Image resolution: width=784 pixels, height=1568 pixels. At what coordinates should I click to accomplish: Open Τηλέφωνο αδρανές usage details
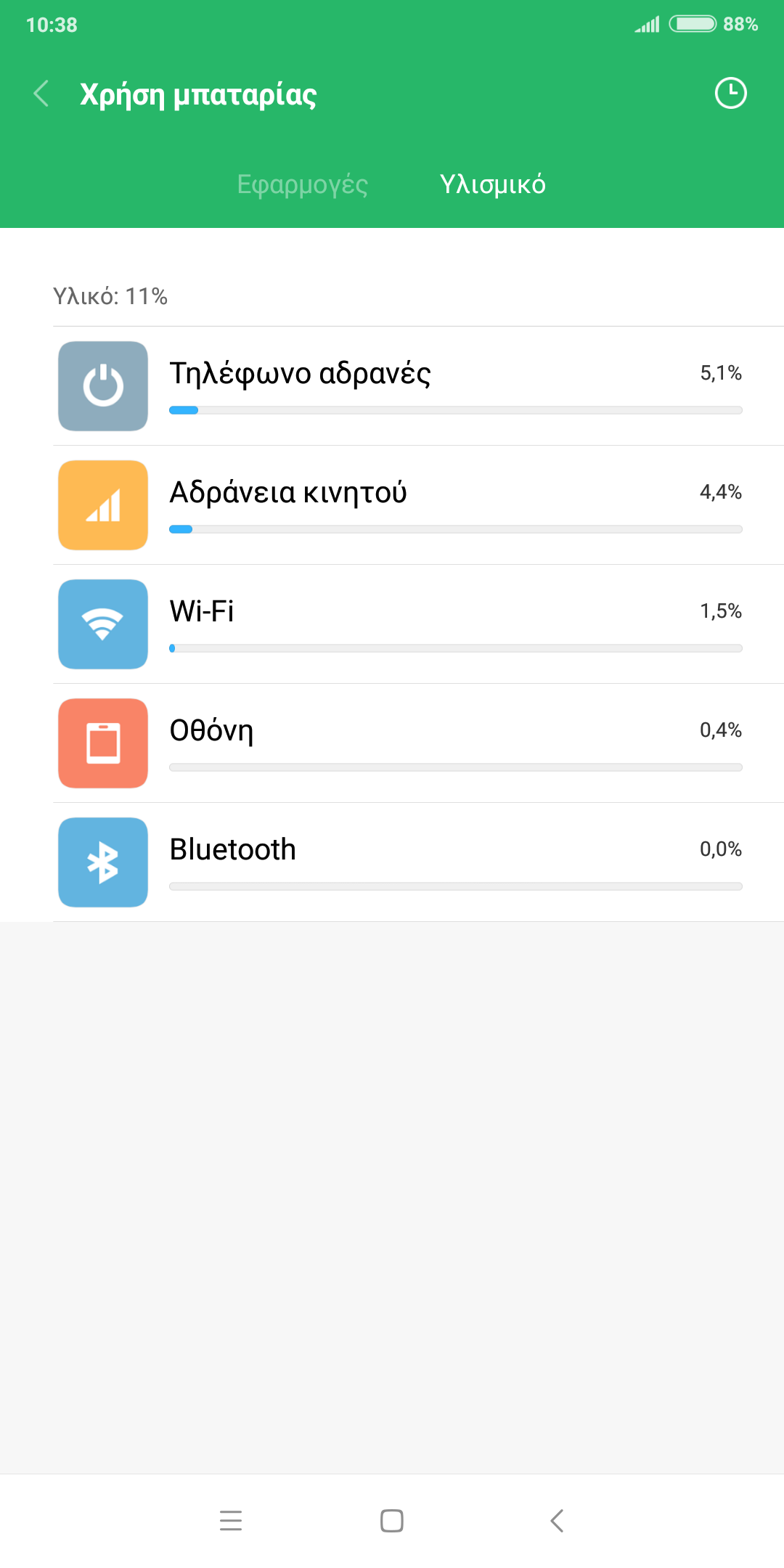click(418, 386)
